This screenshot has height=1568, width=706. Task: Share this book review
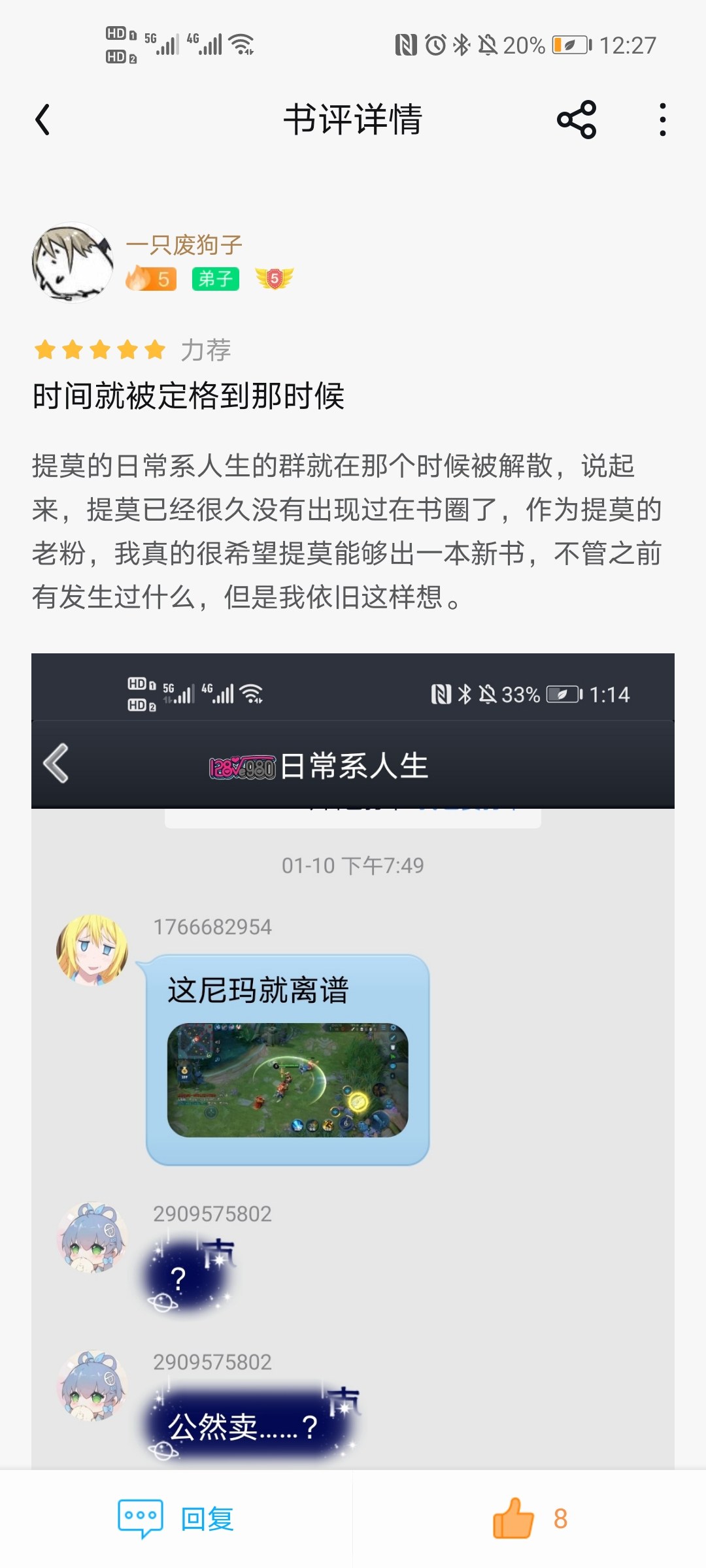click(577, 120)
